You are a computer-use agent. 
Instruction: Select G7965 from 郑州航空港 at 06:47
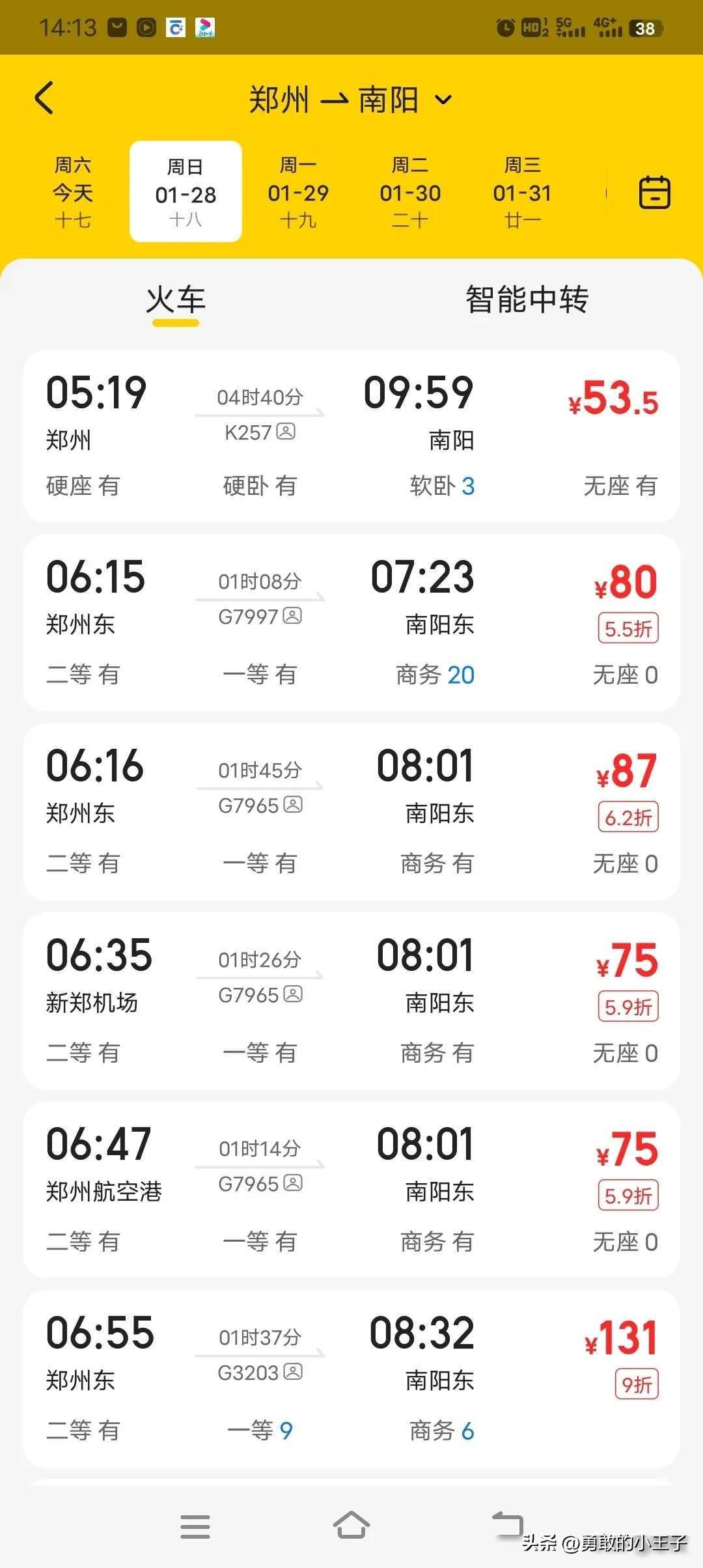click(x=351, y=1190)
